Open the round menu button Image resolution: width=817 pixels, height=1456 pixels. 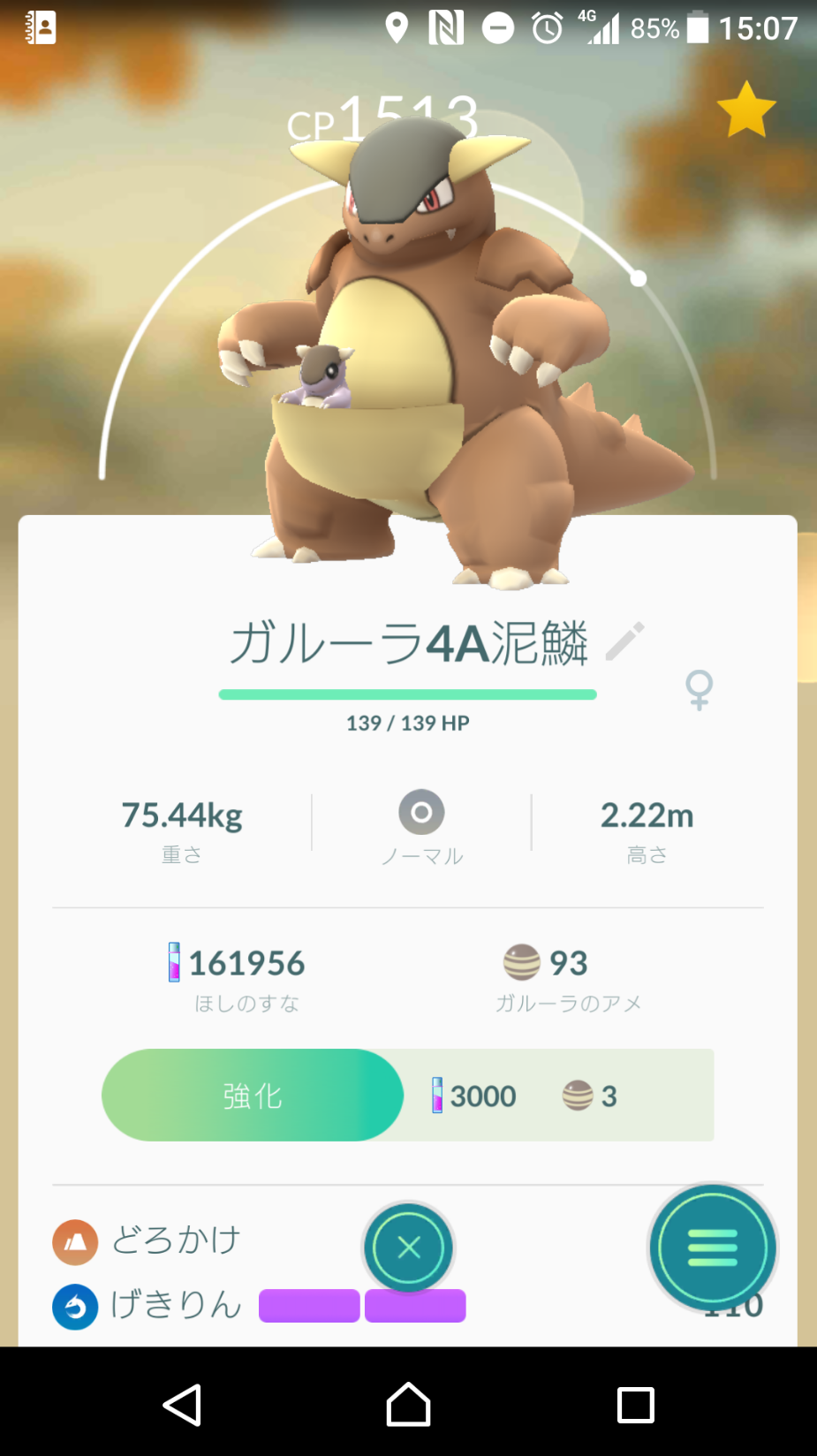(x=712, y=1247)
